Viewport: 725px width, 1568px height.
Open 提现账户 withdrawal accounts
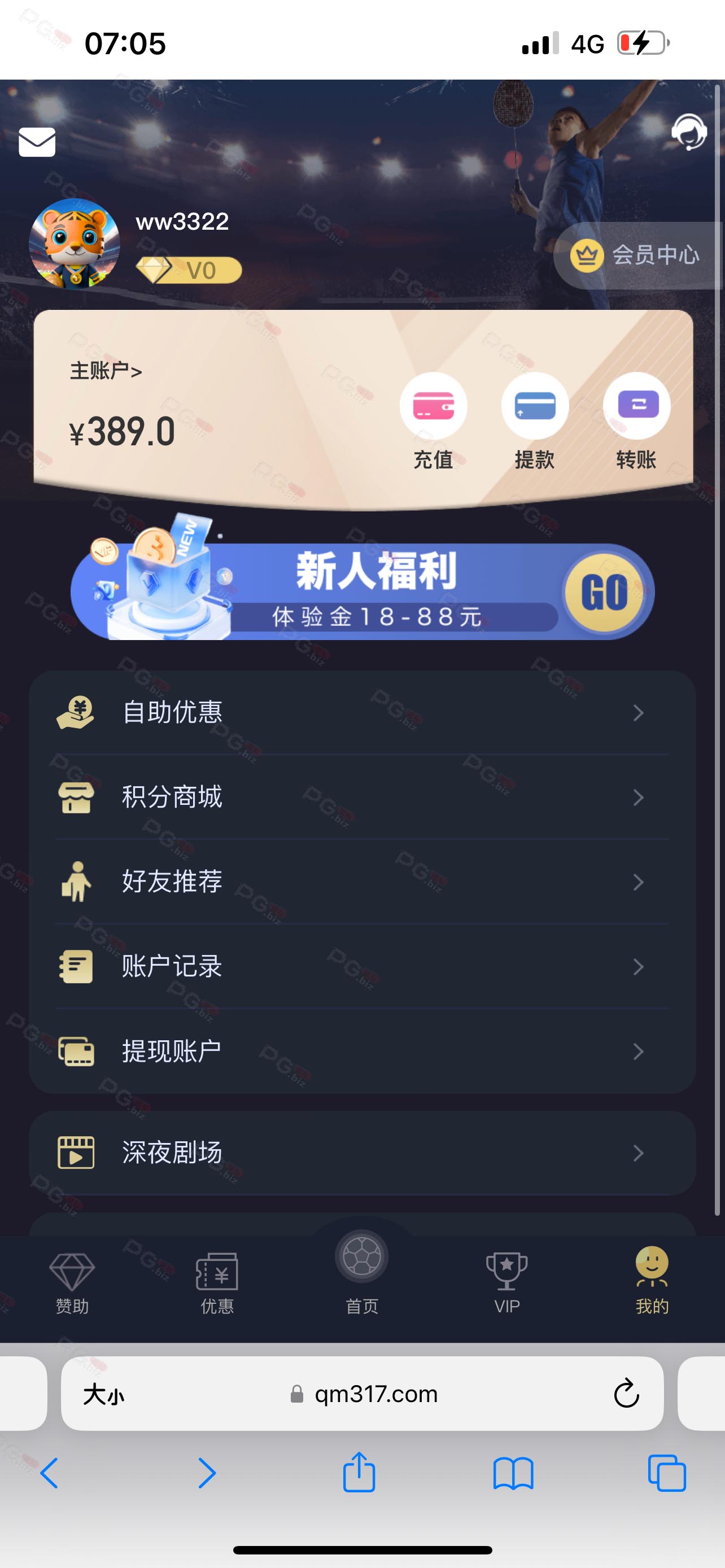coord(362,1050)
